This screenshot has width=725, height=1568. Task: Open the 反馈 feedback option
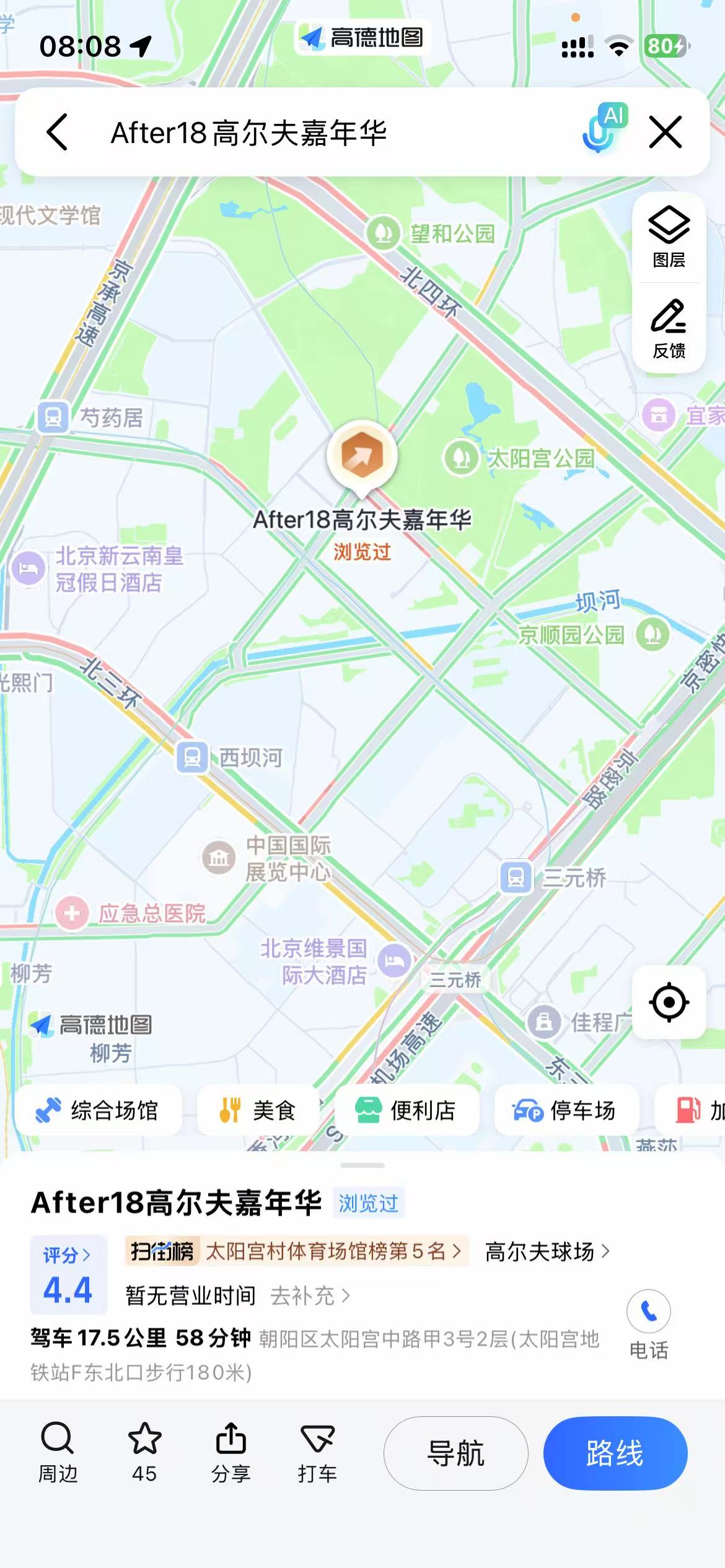pyautogui.click(x=669, y=329)
